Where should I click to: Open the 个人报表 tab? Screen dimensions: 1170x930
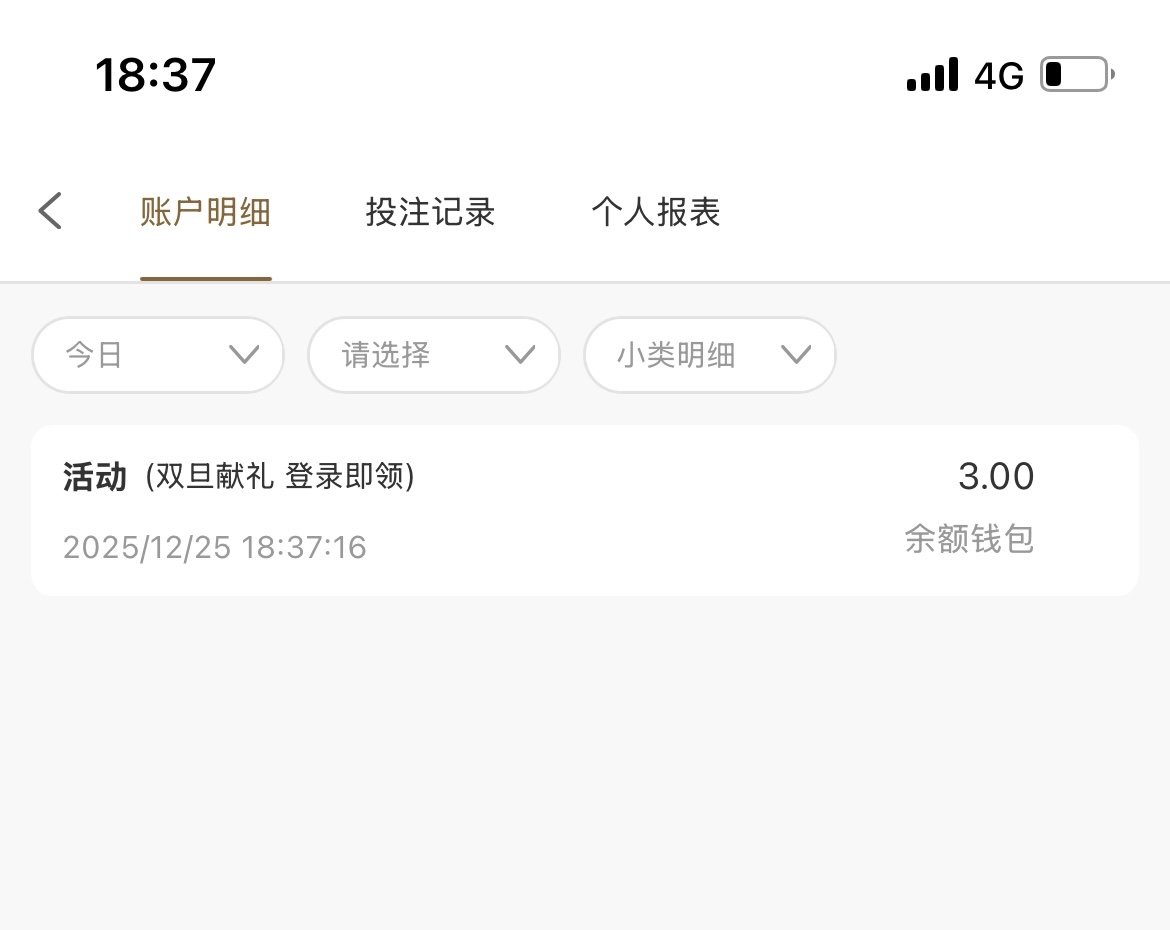point(655,213)
